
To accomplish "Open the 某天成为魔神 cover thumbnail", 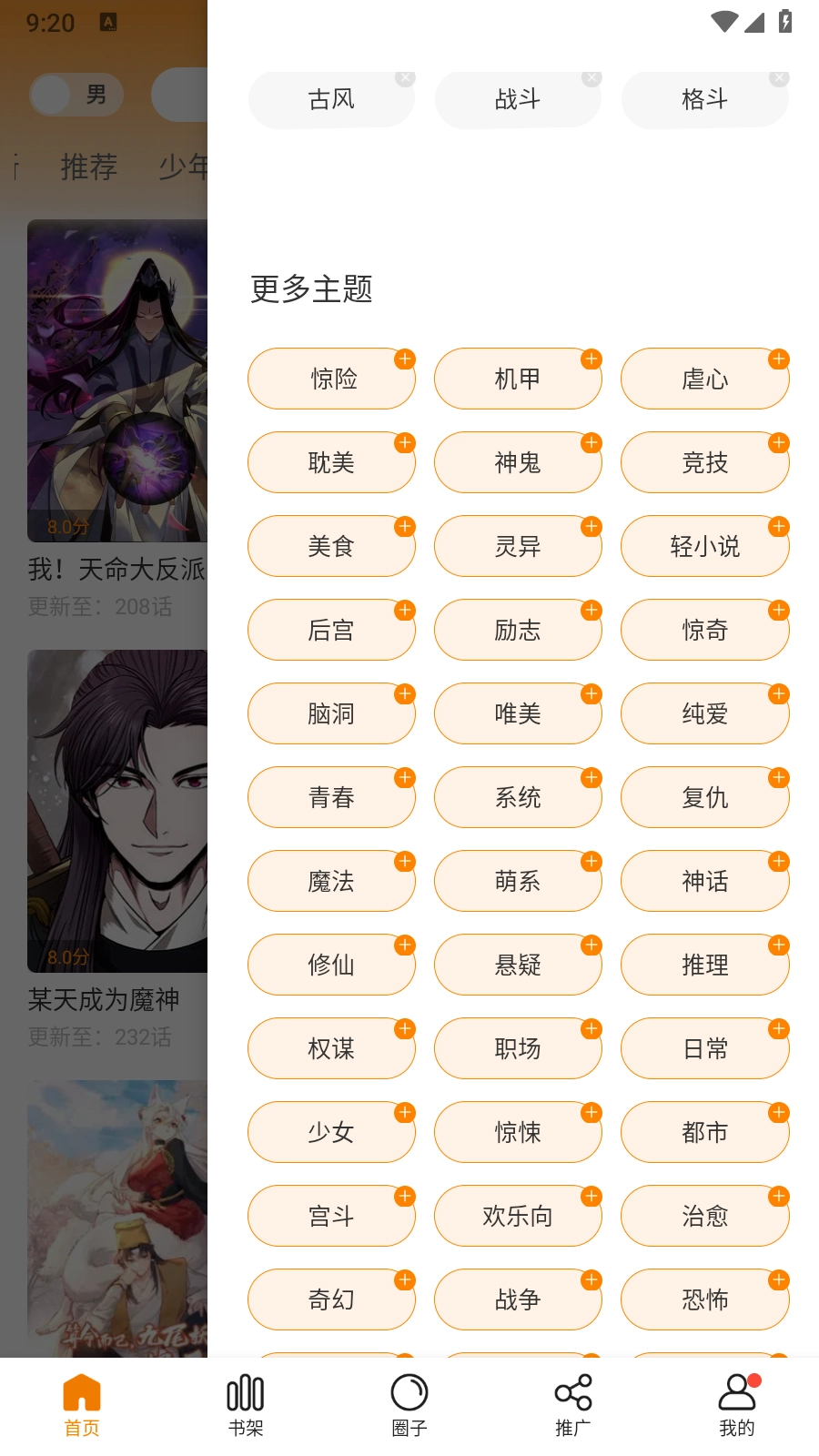I will pos(116,810).
